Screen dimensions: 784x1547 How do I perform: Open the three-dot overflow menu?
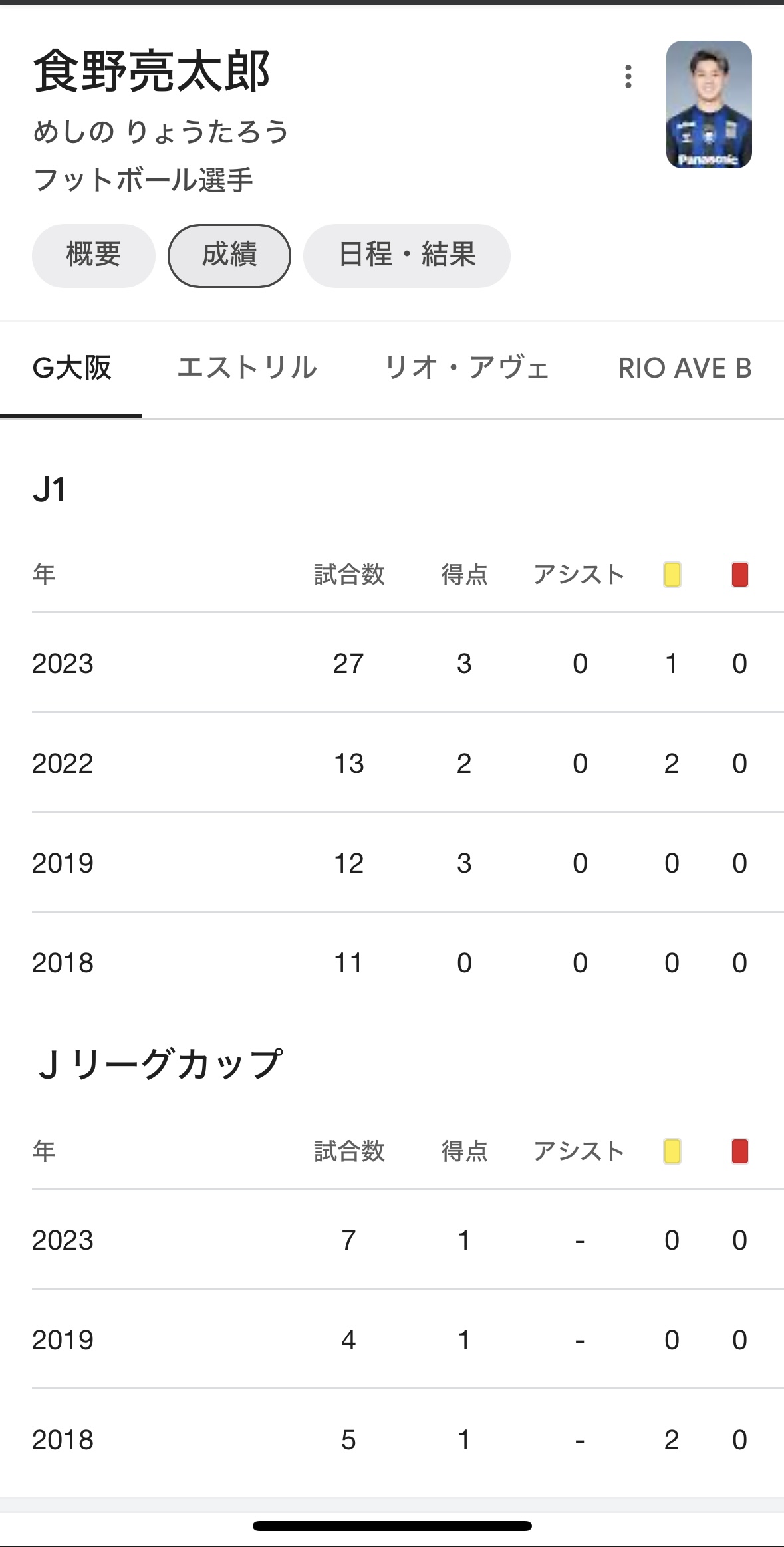click(628, 76)
